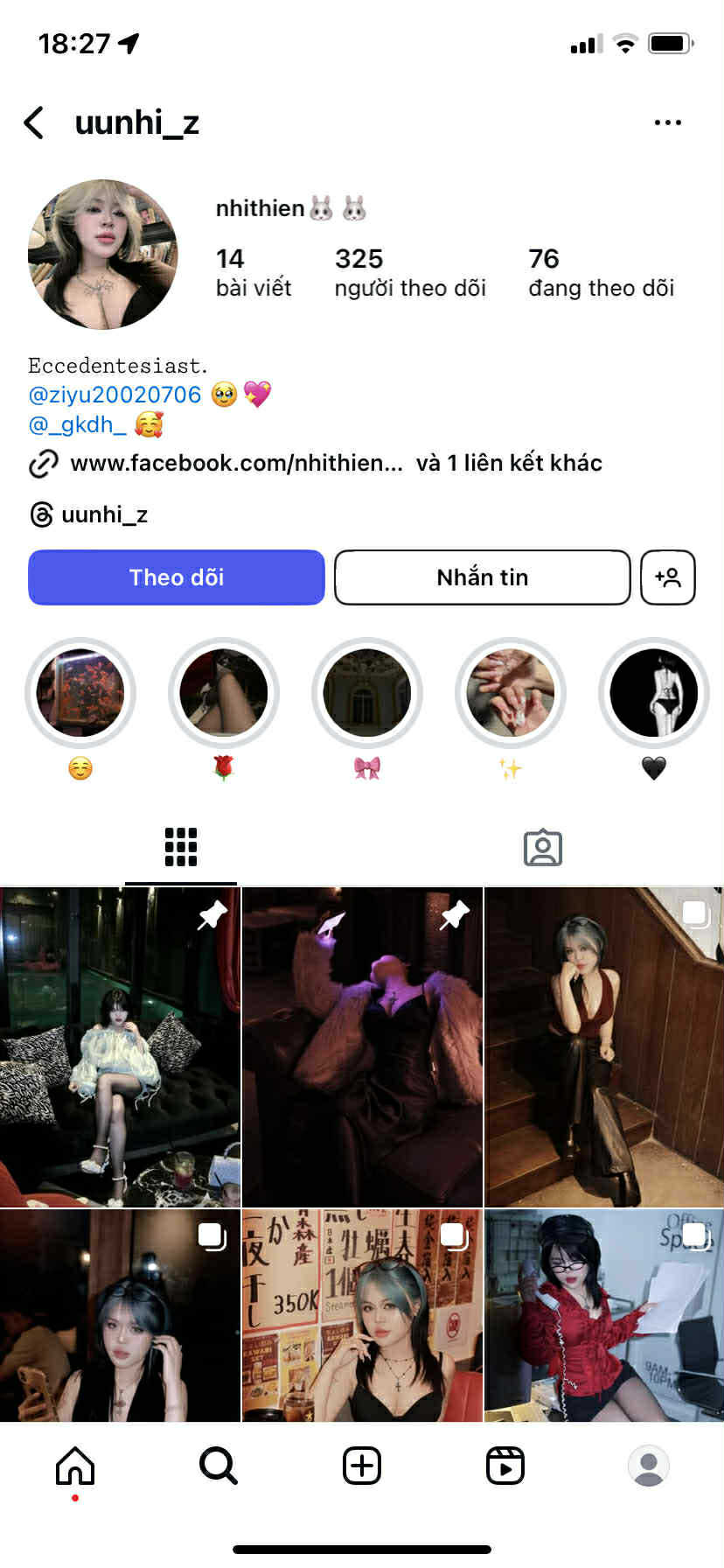Open the facebook.com/nhithien link
The image size is (724, 1568).
pos(236,463)
